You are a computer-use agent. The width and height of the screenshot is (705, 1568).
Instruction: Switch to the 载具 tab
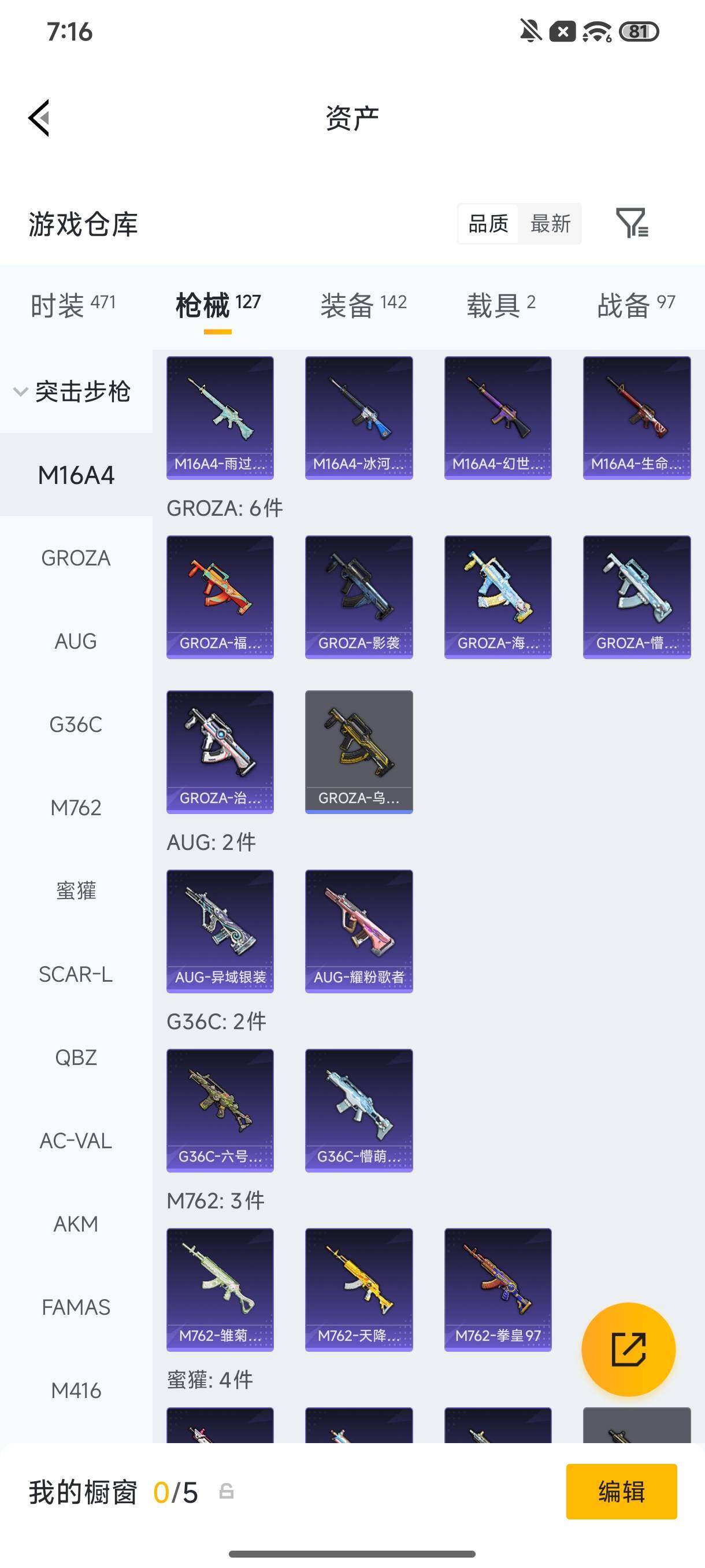pos(500,304)
